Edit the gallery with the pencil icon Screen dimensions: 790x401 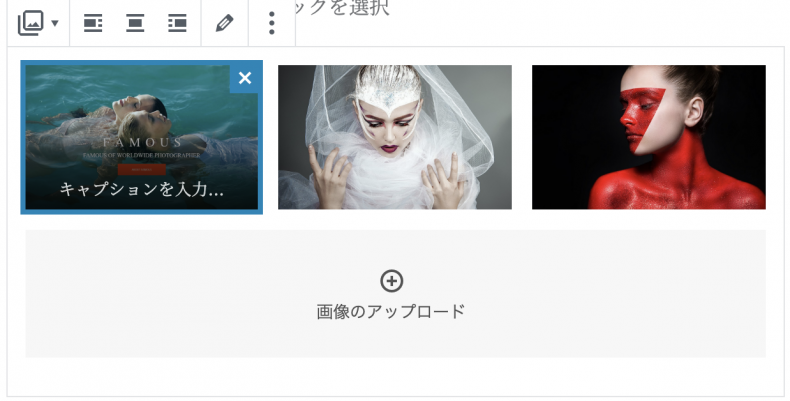click(224, 23)
